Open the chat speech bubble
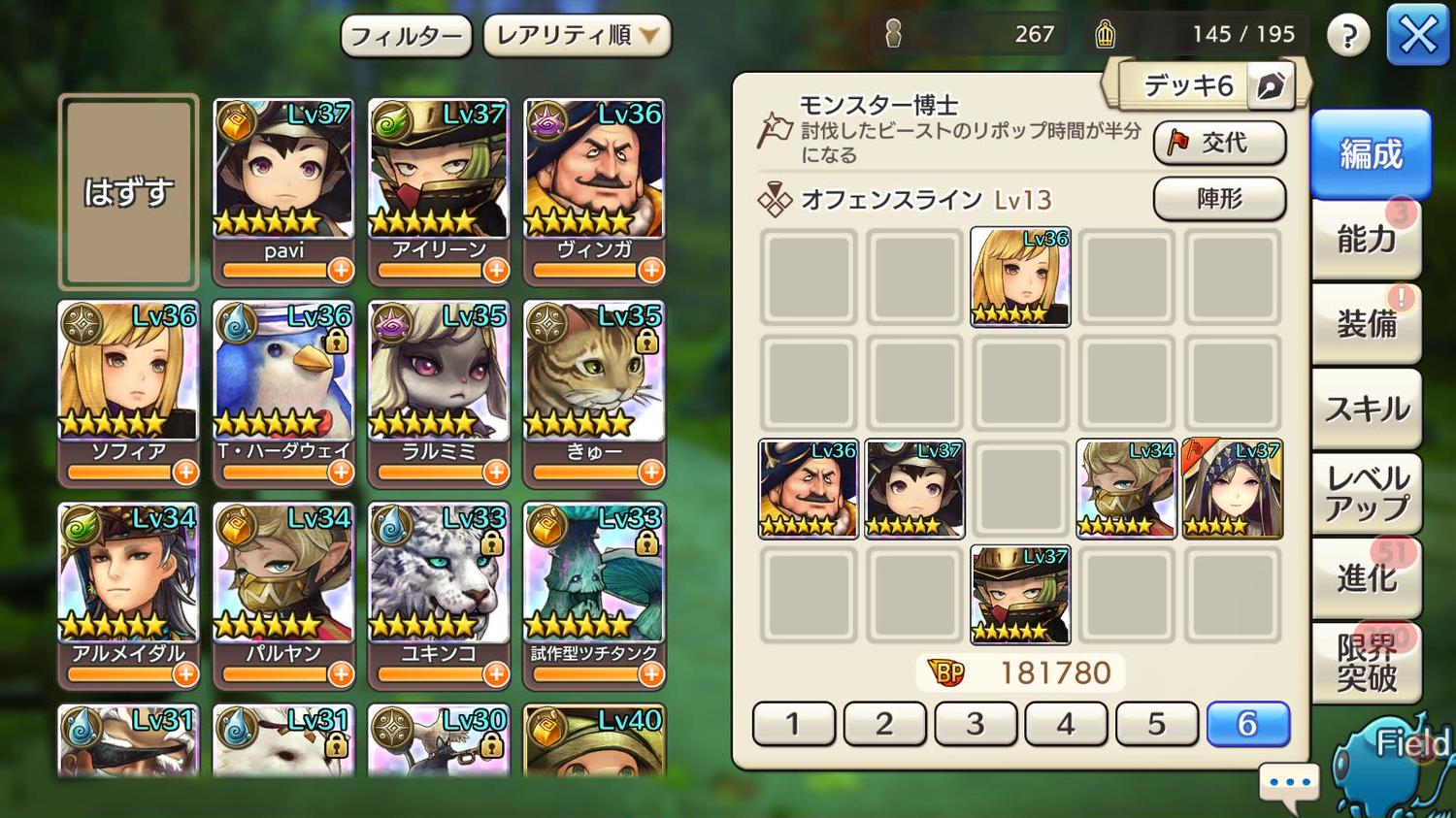1456x818 pixels. (x=1289, y=782)
